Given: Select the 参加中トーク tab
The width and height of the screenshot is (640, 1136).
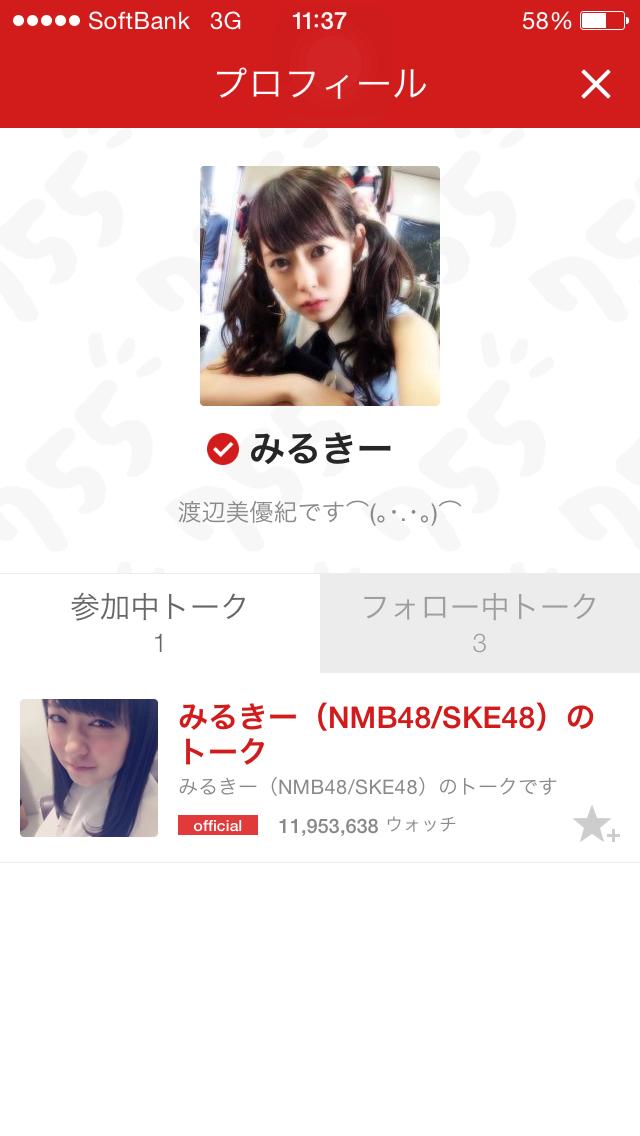Looking at the screenshot, I should (160, 622).
